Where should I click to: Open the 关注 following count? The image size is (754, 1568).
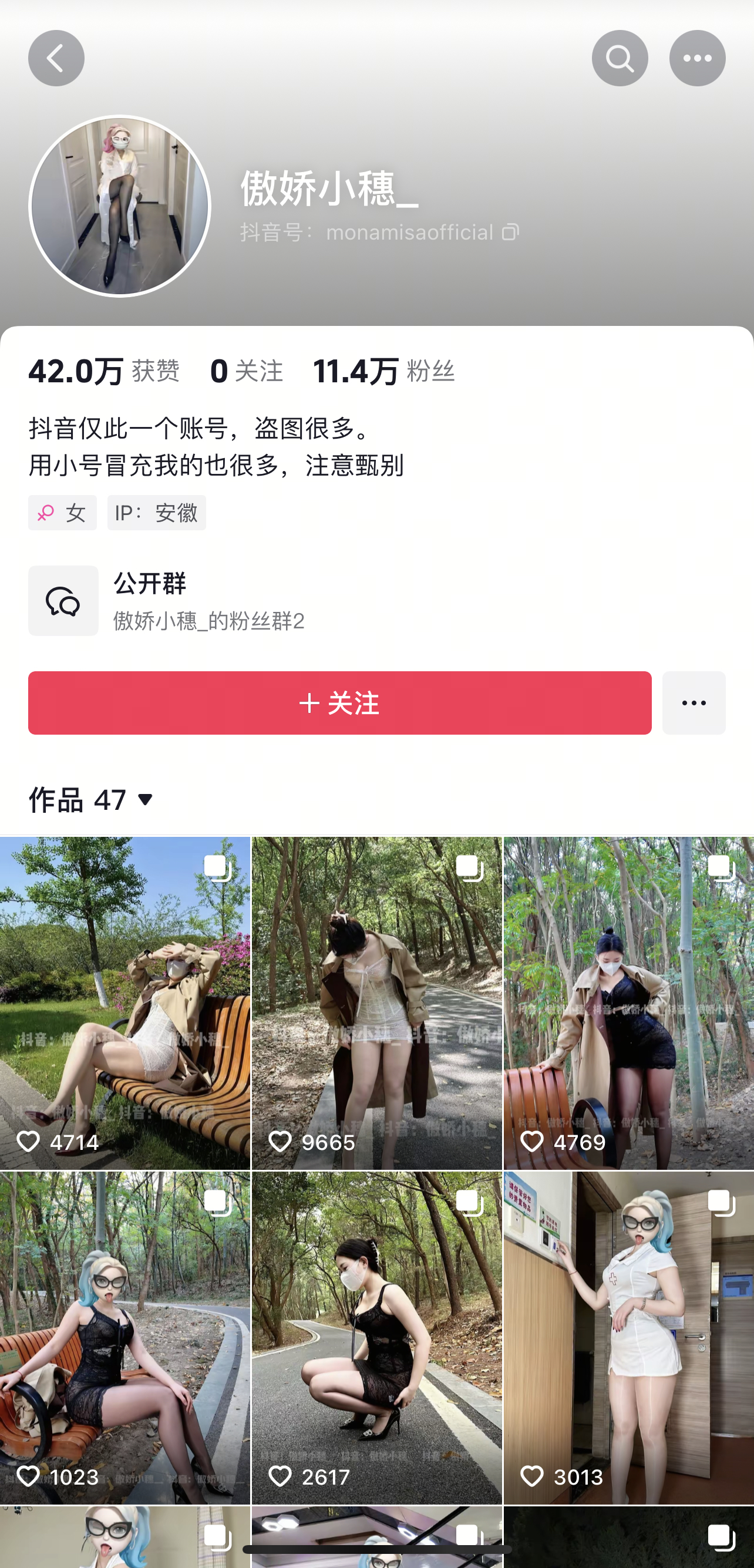tap(247, 371)
